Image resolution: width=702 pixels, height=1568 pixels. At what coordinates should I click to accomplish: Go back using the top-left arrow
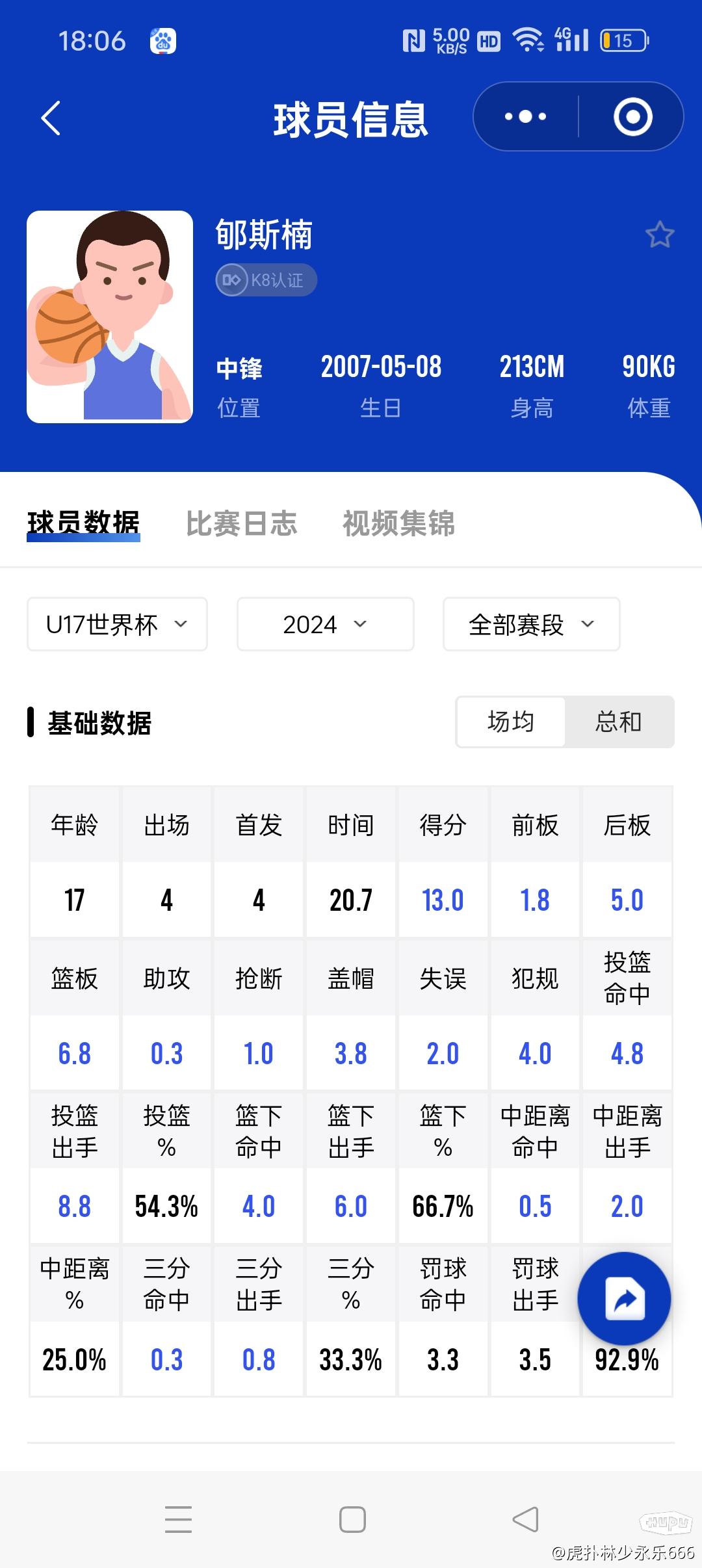(51, 118)
